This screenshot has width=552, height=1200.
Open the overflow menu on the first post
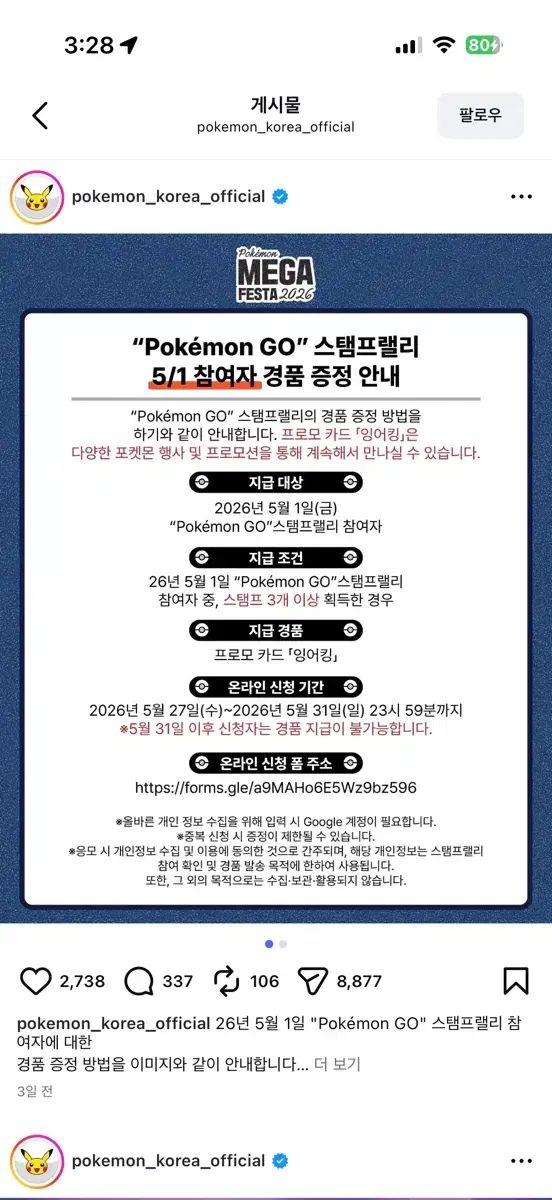coord(521,197)
